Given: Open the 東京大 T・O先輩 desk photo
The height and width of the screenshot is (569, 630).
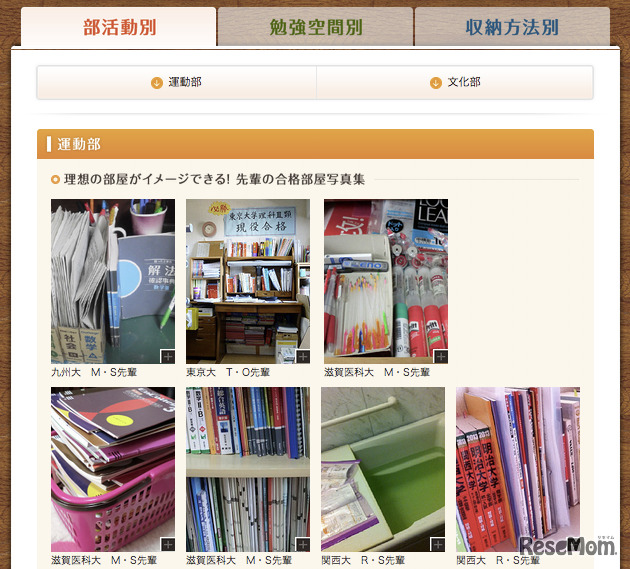Looking at the screenshot, I should pos(248,281).
